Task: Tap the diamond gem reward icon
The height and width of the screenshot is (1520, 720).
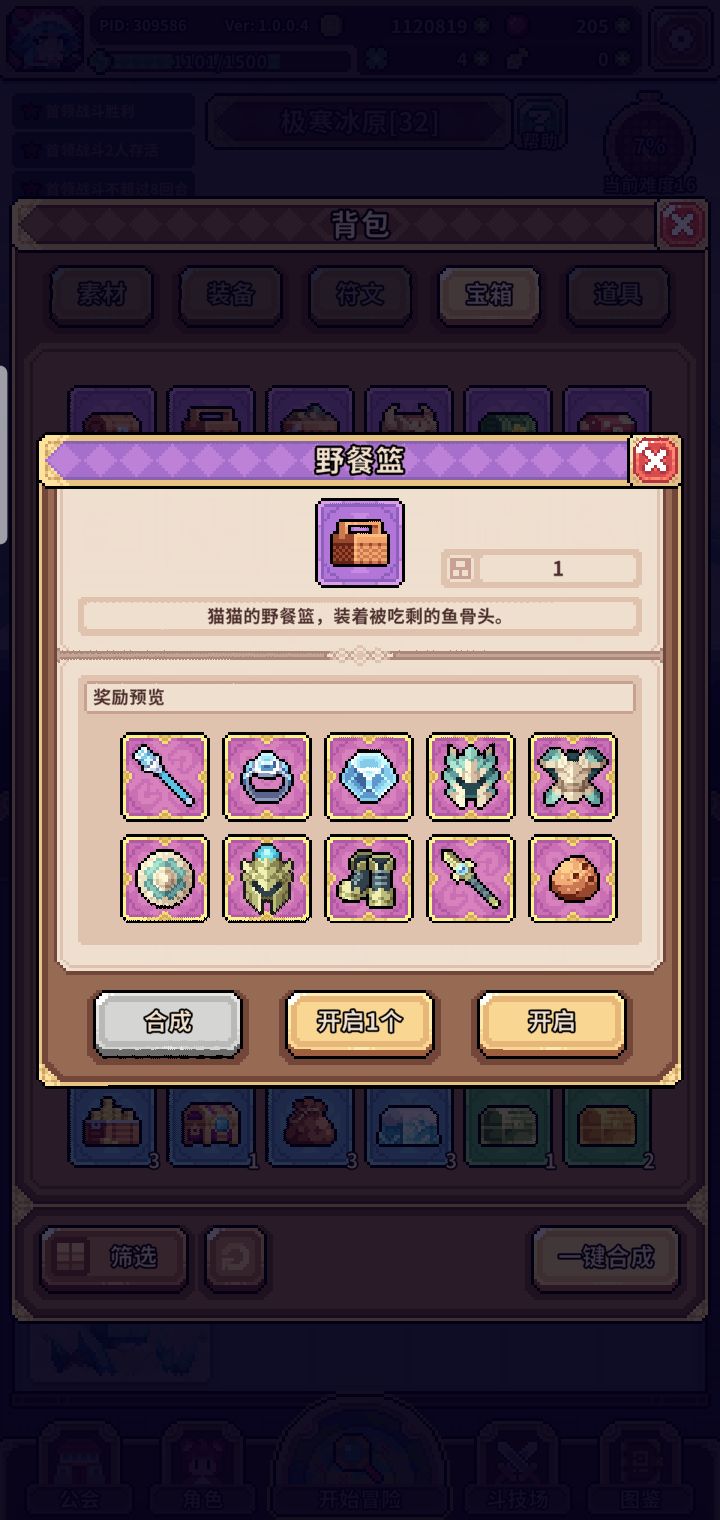Action: click(x=368, y=778)
